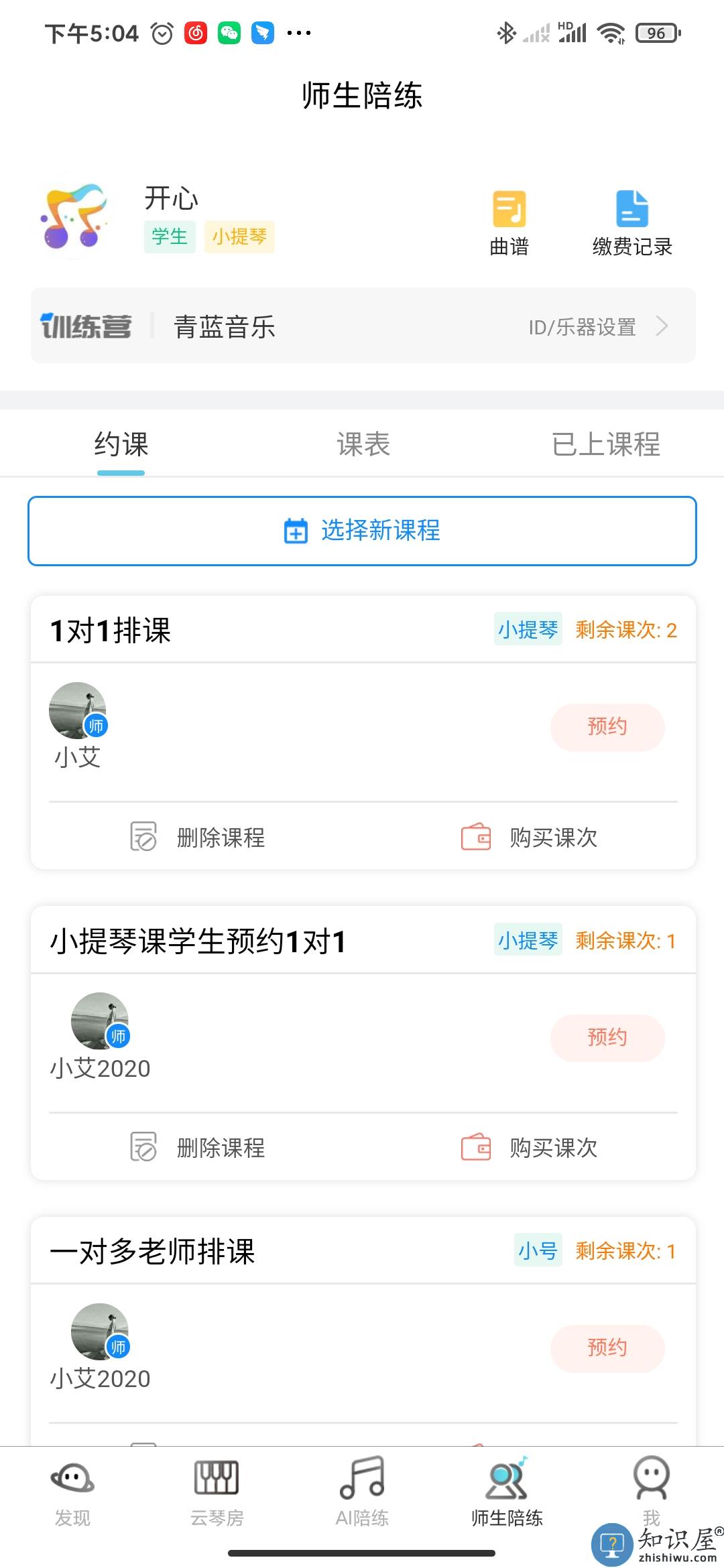The height and width of the screenshot is (1568, 724).
Task: Switch to the 课表 tab
Action: click(x=363, y=444)
